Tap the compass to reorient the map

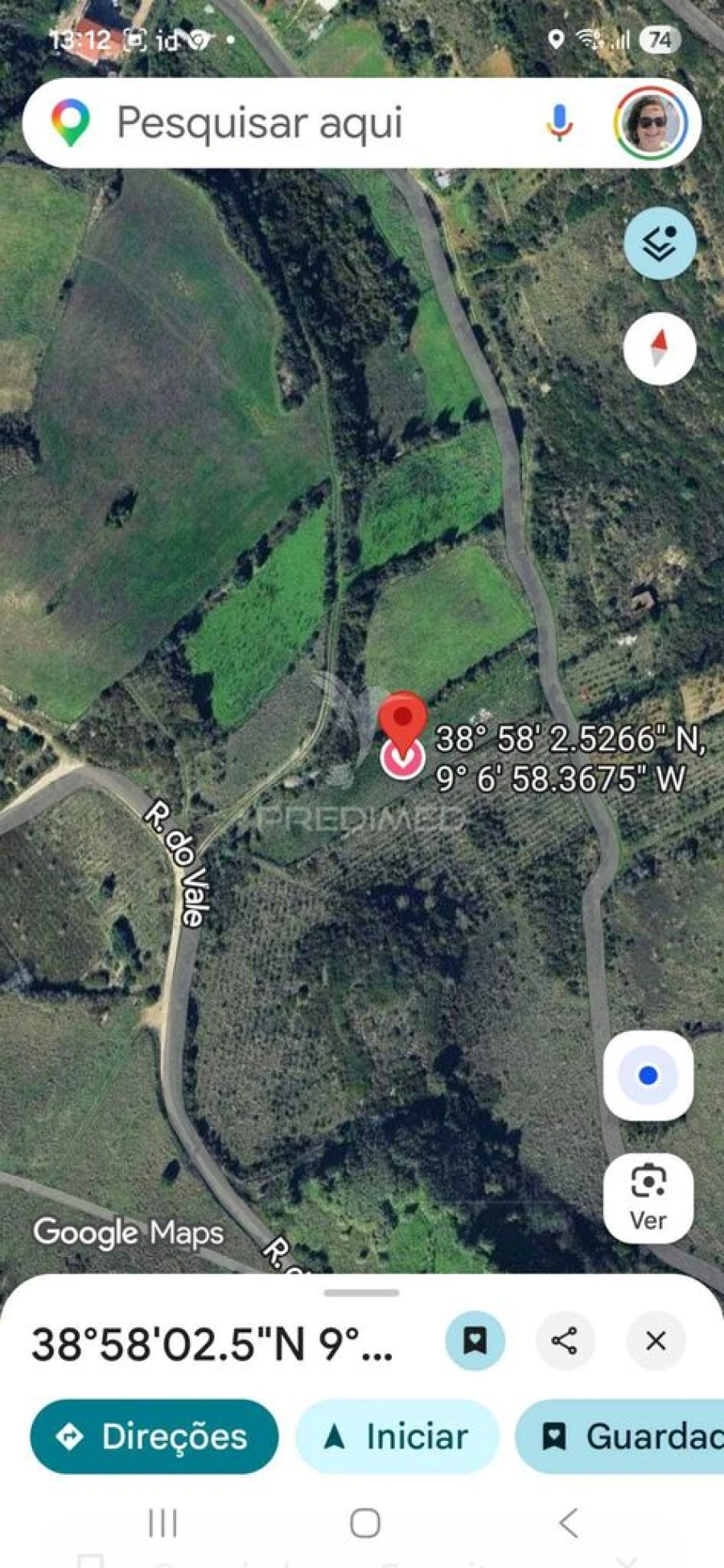click(660, 349)
